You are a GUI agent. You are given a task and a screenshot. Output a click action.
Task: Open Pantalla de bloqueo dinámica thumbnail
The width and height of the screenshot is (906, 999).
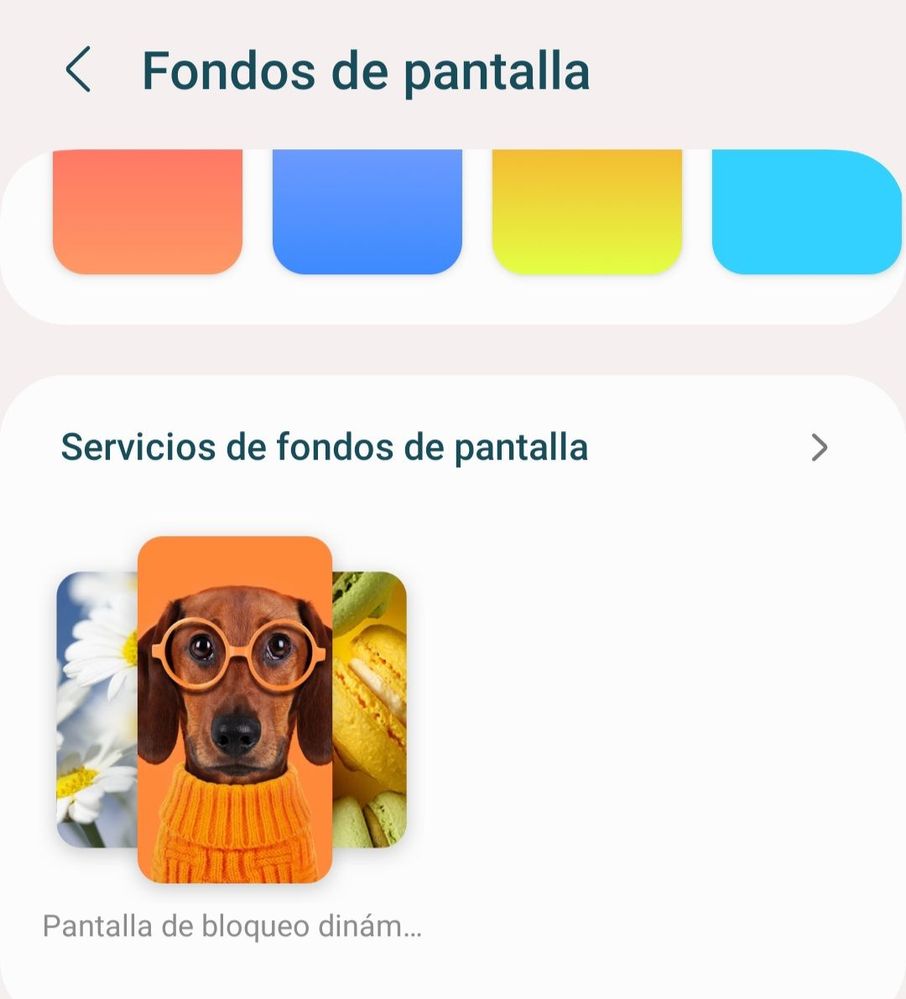point(233,710)
